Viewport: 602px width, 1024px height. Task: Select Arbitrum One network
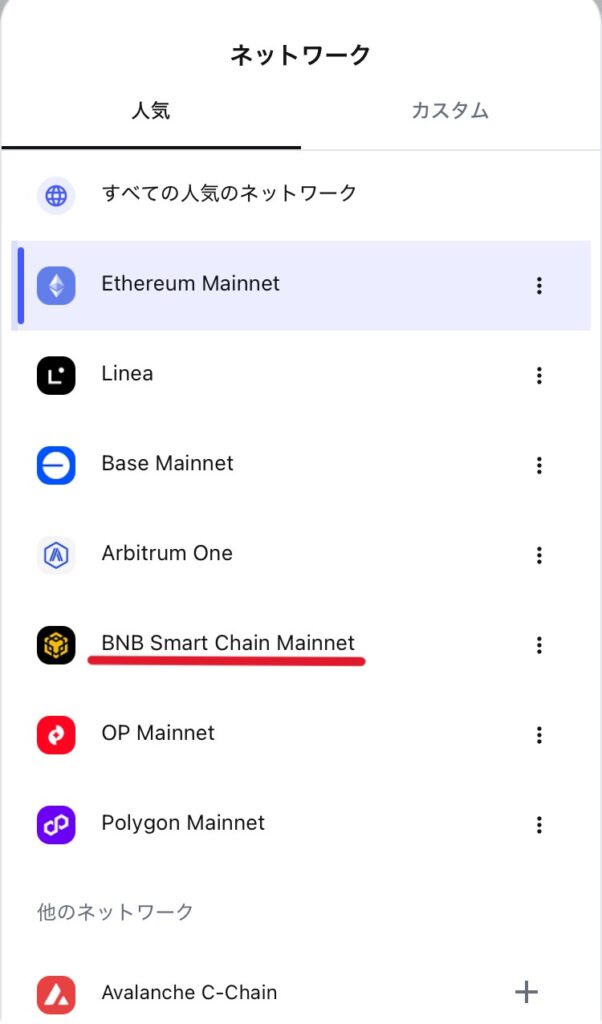point(166,554)
